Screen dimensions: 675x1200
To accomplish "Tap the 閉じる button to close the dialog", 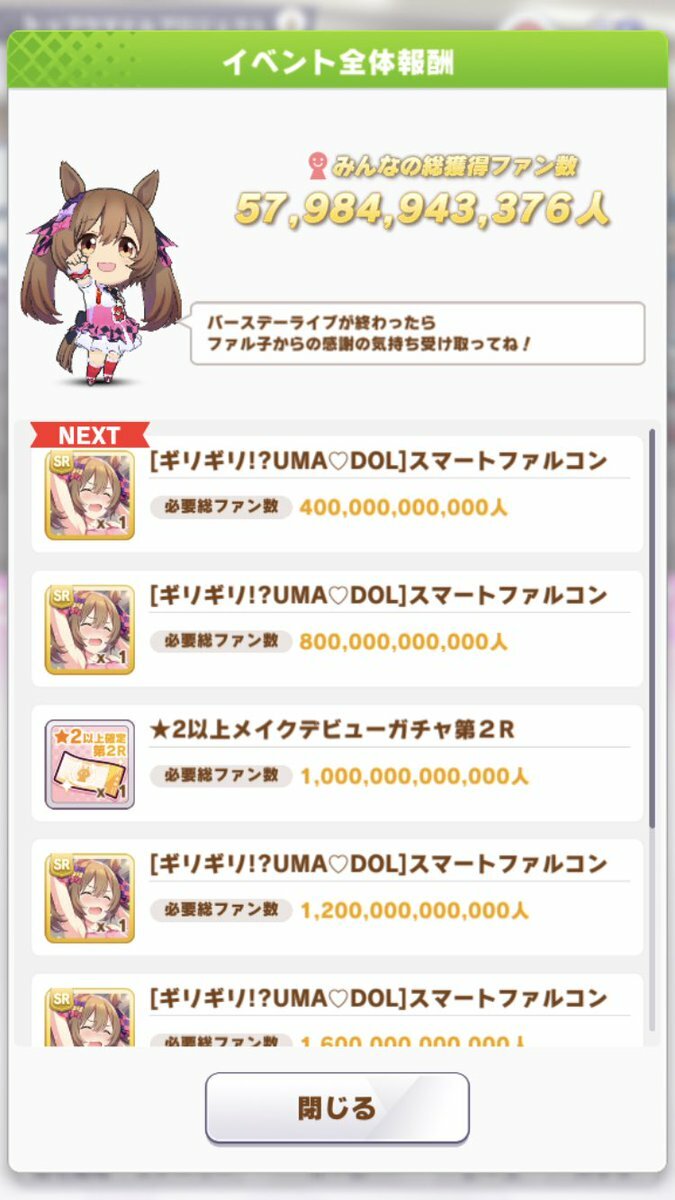I will point(337,1108).
